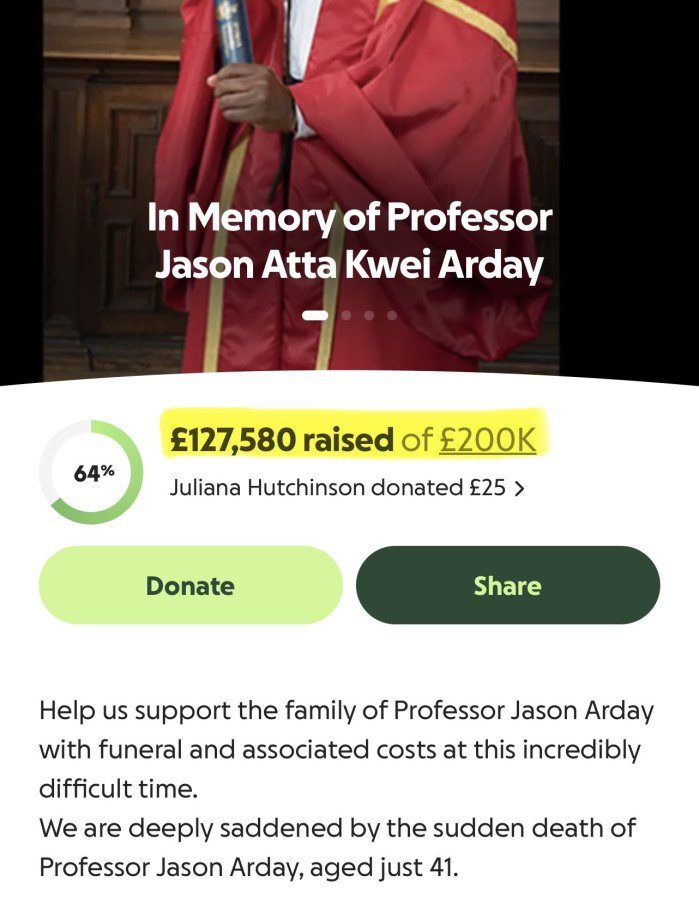Image resolution: width=699 pixels, height=900 pixels.
Task: Share this fundraiser
Action: click(508, 585)
